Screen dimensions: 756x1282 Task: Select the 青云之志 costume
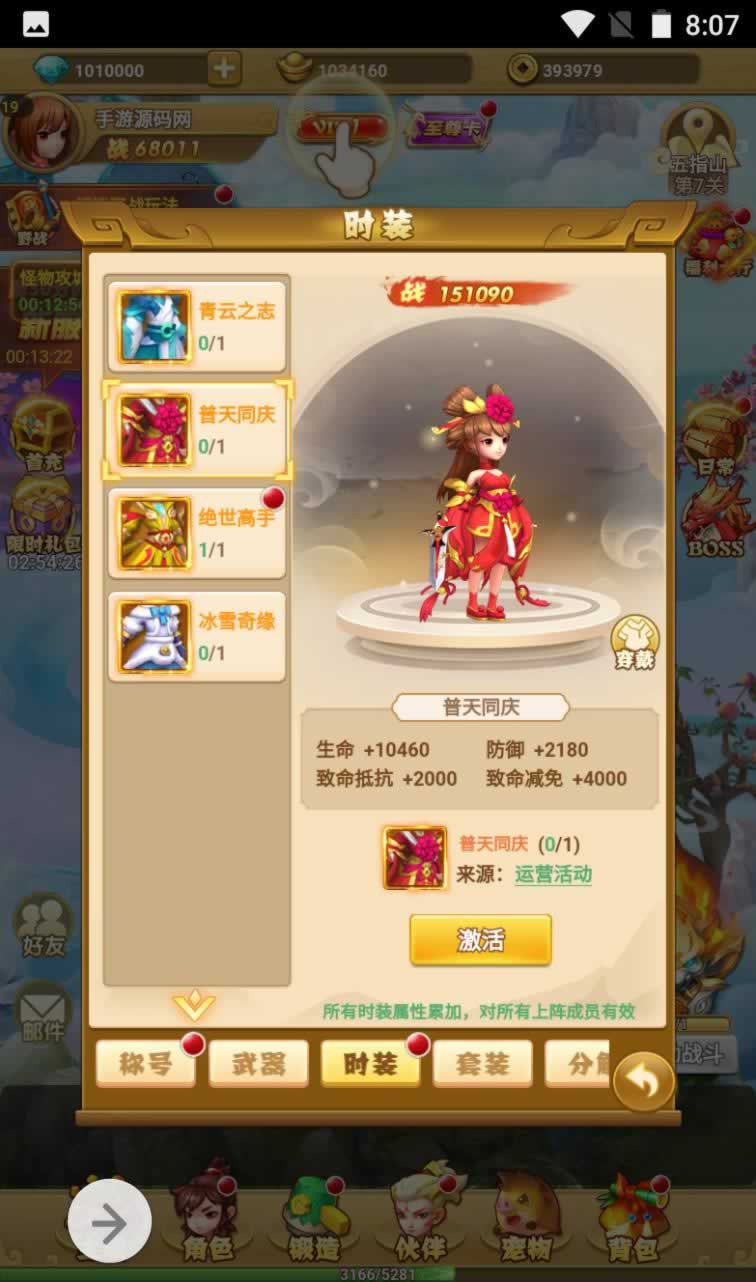[x=197, y=326]
